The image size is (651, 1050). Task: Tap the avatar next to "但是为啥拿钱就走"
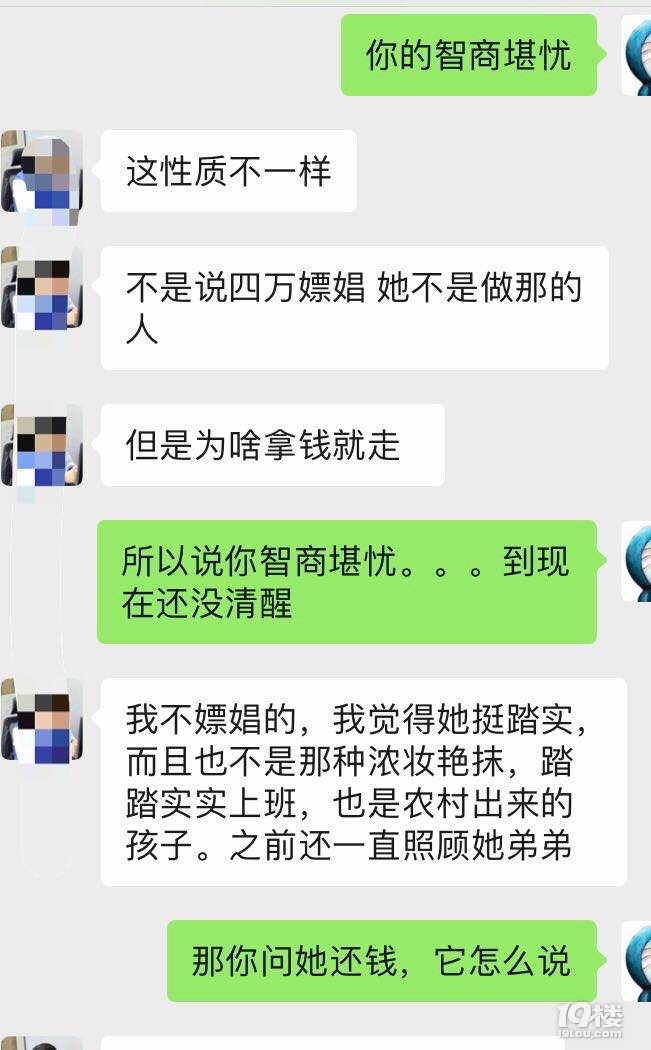point(42,446)
